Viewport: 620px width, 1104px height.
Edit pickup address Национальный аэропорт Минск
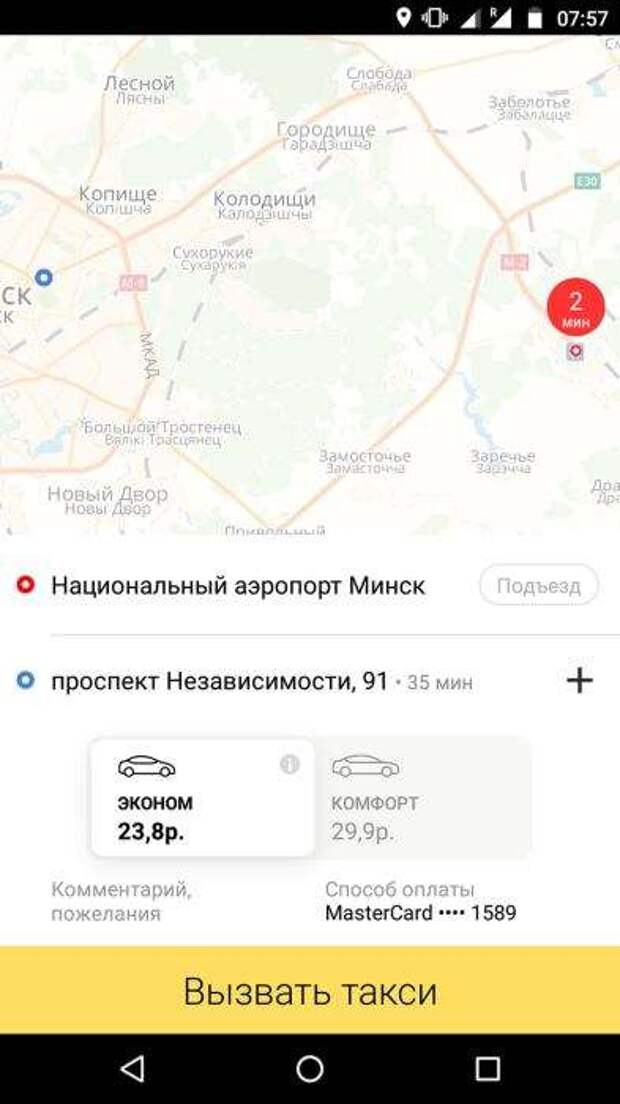coord(238,586)
